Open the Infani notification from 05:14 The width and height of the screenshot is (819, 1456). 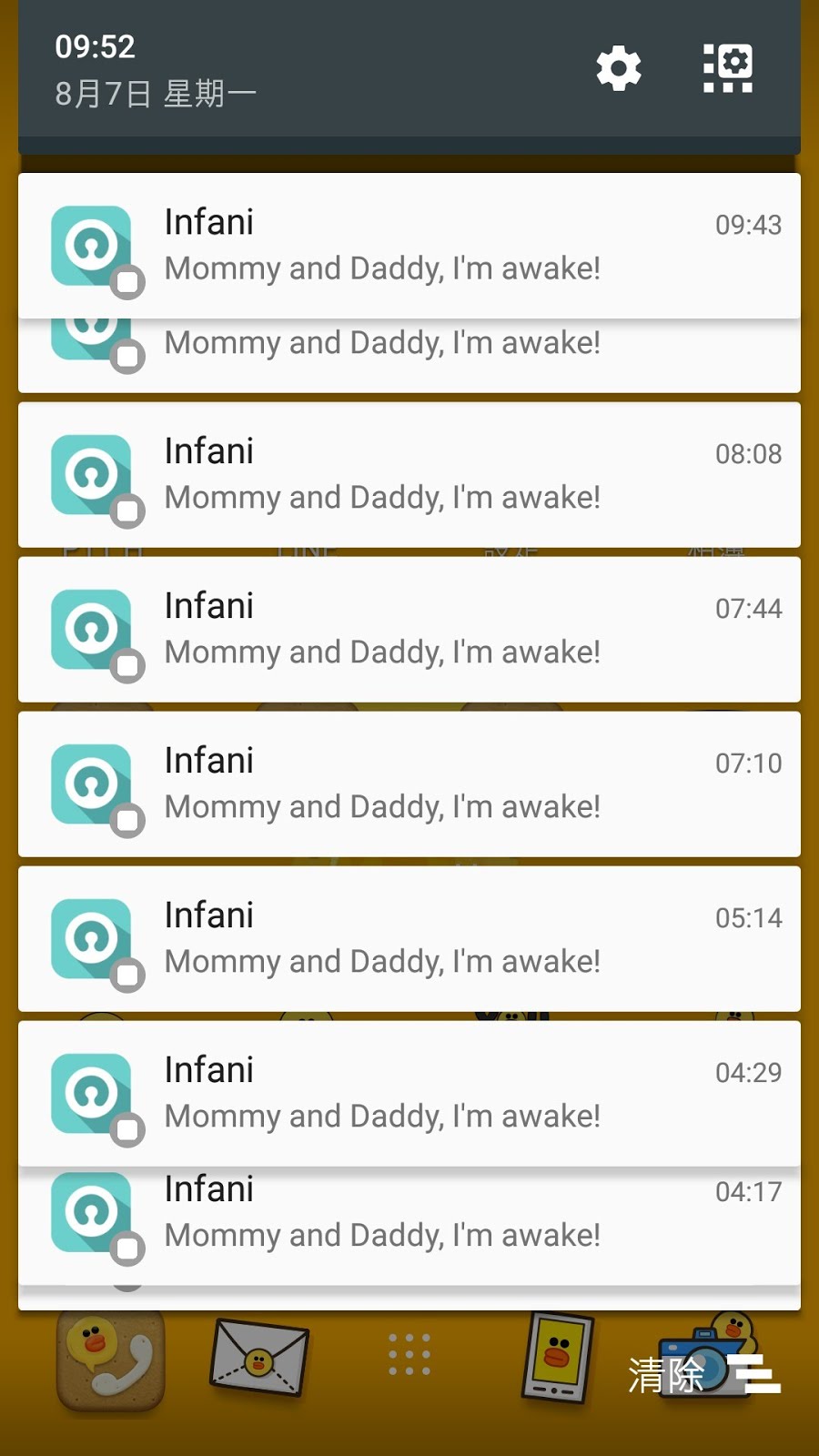click(409, 939)
